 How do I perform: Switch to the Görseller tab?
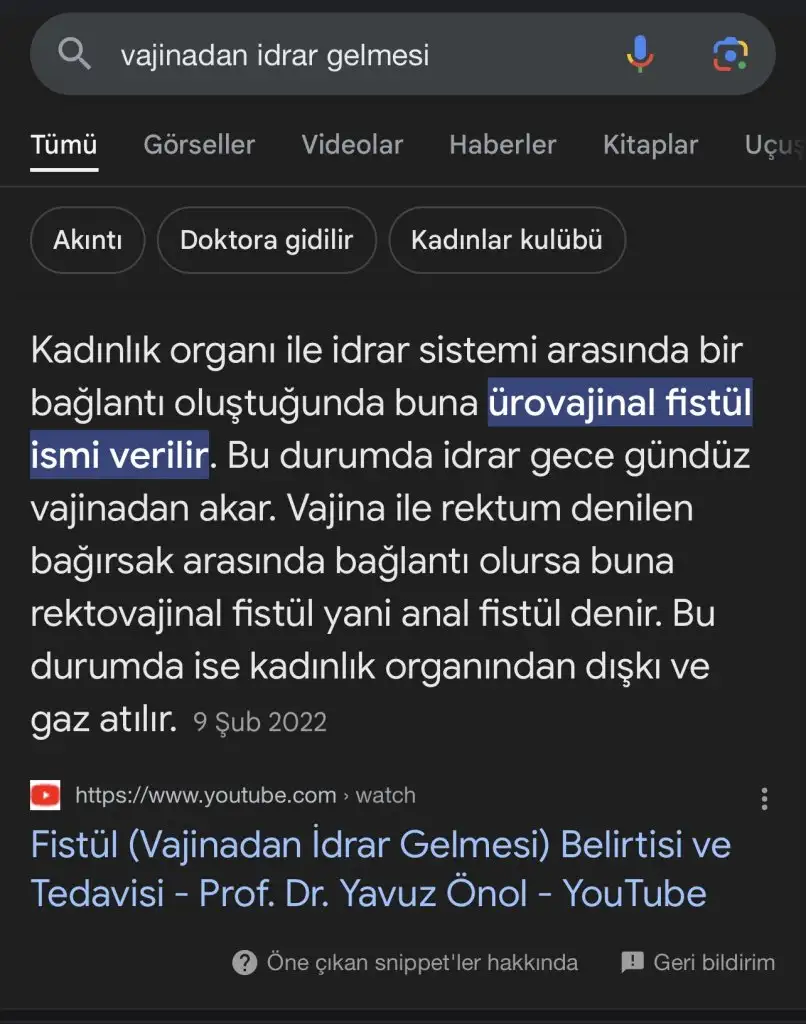(x=199, y=145)
